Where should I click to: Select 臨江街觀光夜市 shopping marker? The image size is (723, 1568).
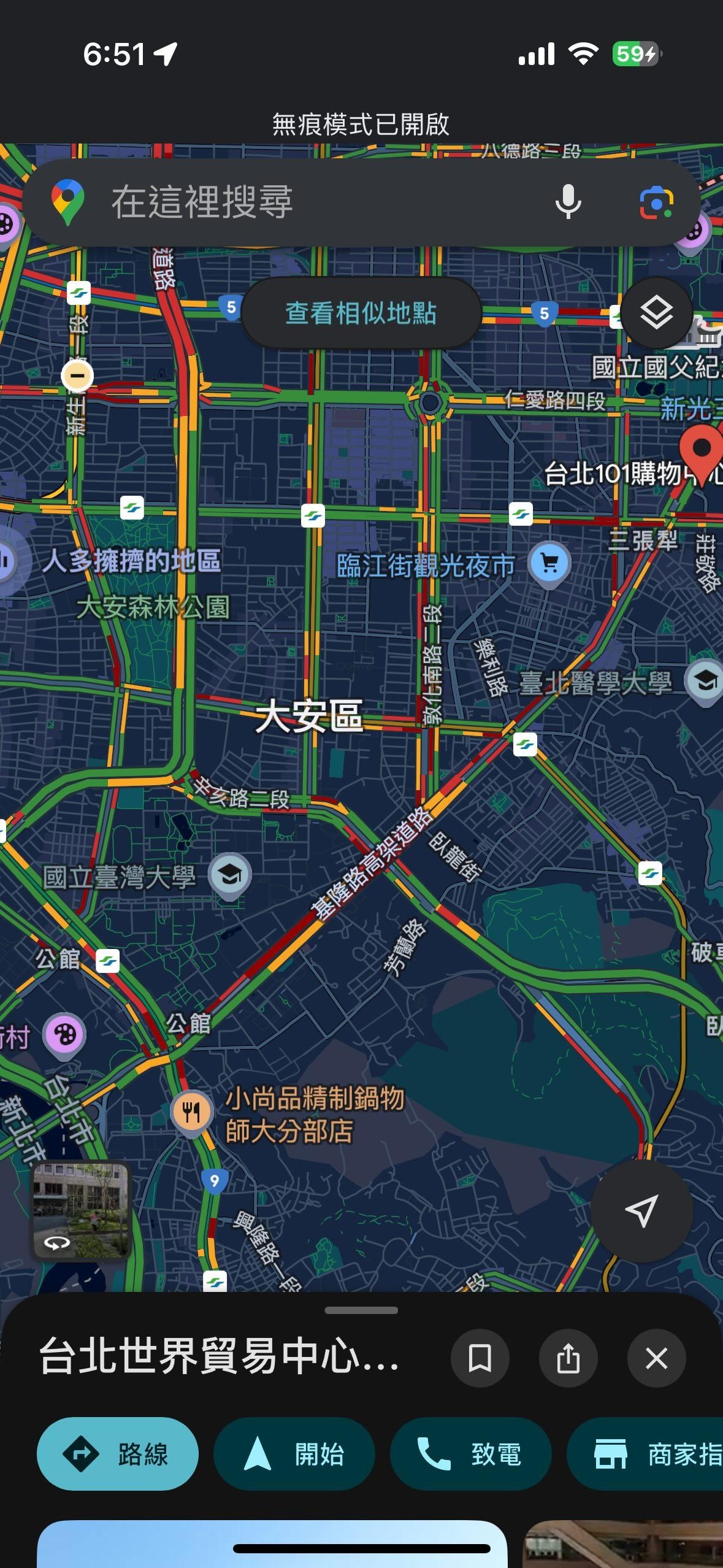(549, 562)
